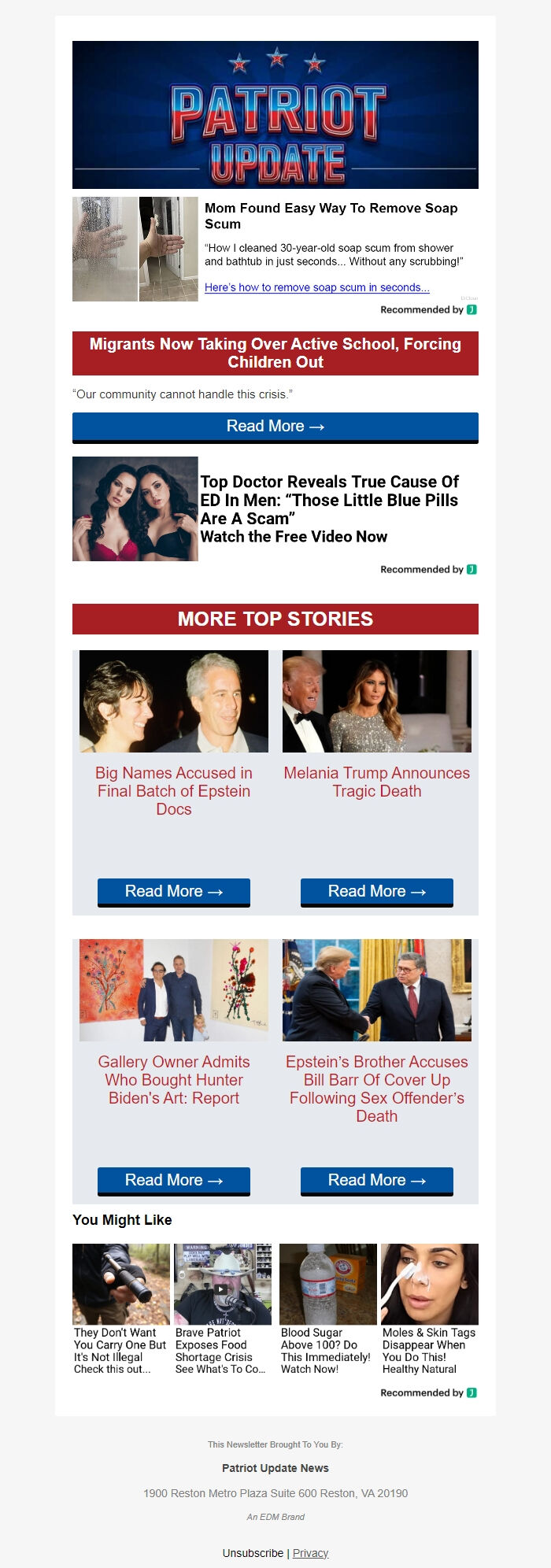Image resolution: width=551 pixels, height=1568 pixels.
Task: Open the Brave Patriot food shortage ad
Action: [x=221, y=1350]
